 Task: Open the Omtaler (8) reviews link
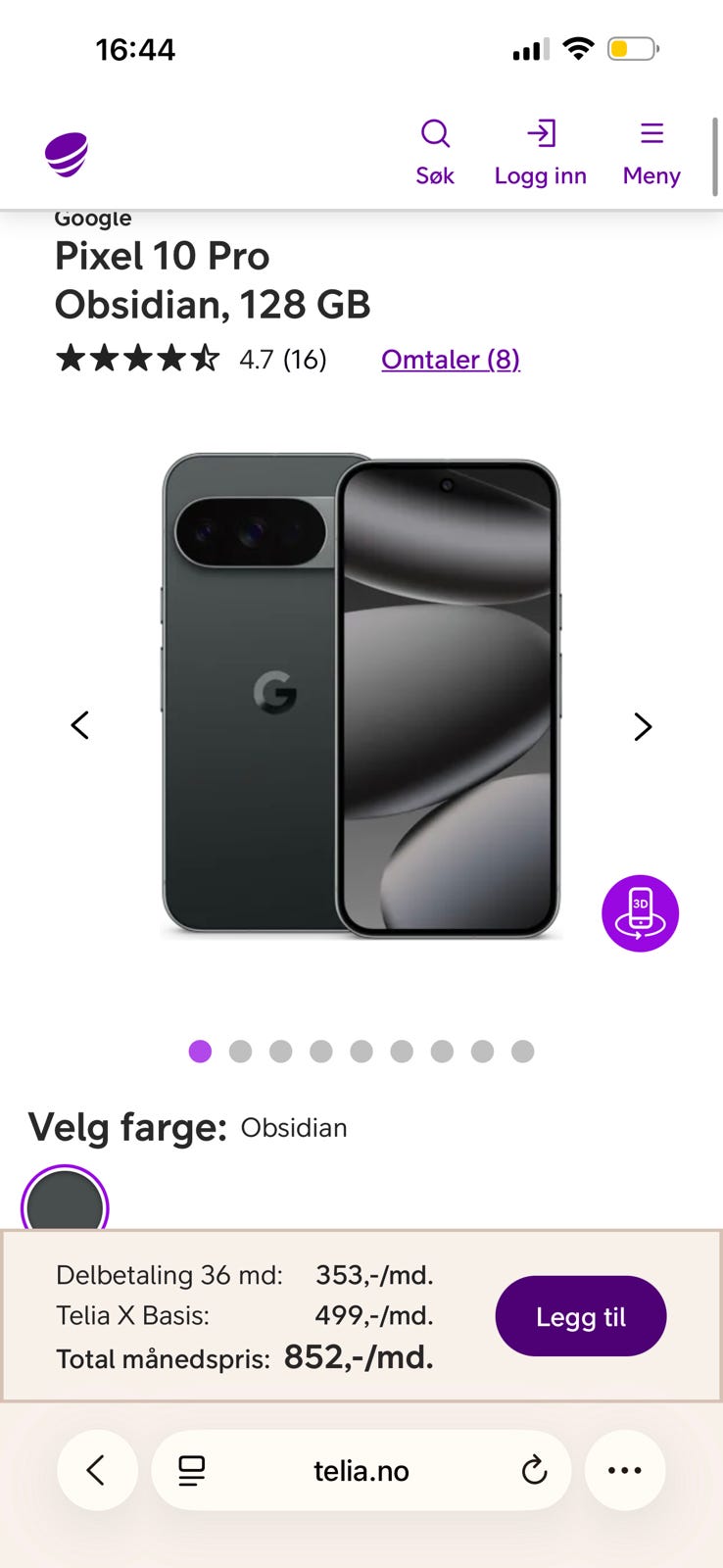click(451, 360)
